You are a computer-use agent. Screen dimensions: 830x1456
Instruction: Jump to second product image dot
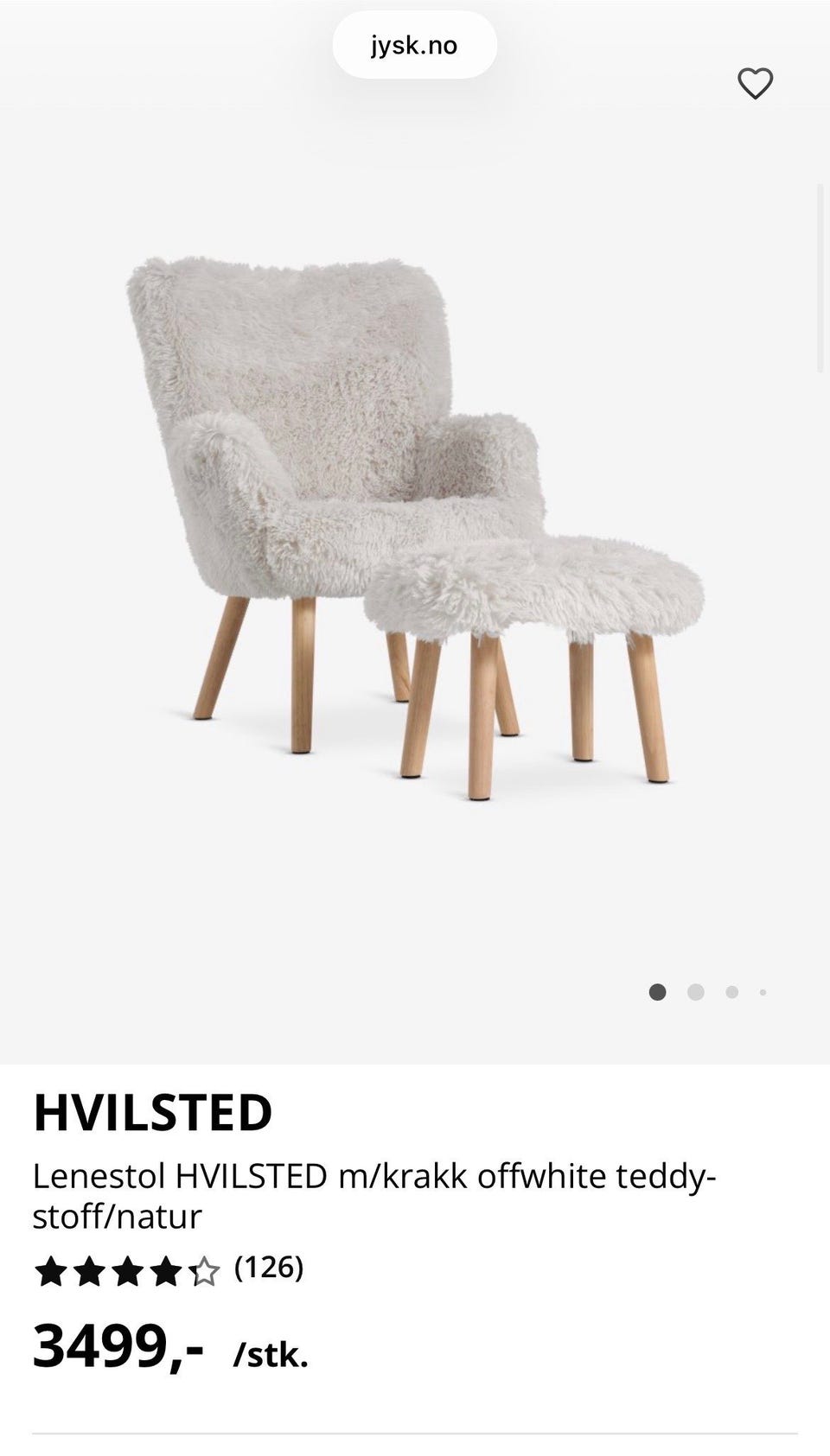(x=695, y=992)
